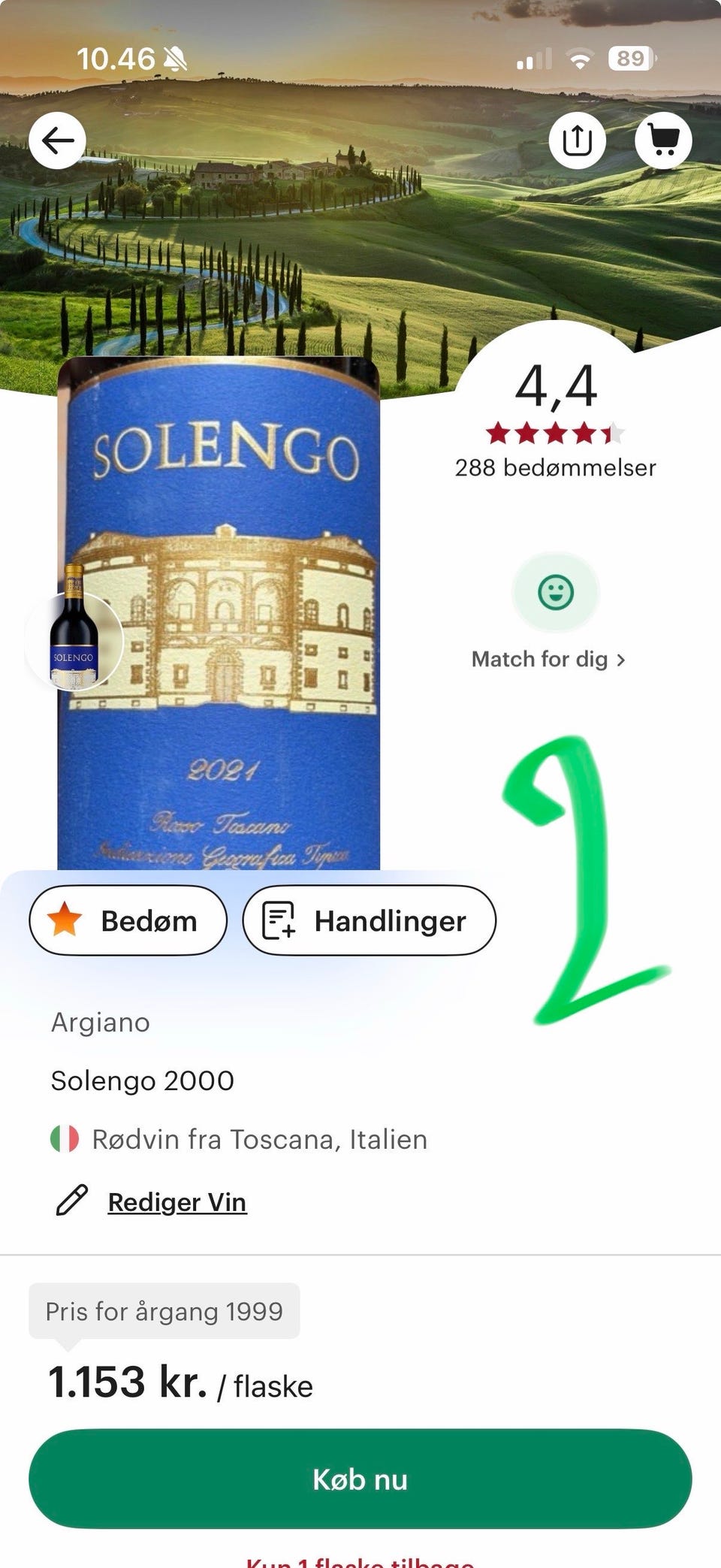Tap the pencil icon next to Rediger Vin
The image size is (721, 1568).
click(x=73, y=1201)
